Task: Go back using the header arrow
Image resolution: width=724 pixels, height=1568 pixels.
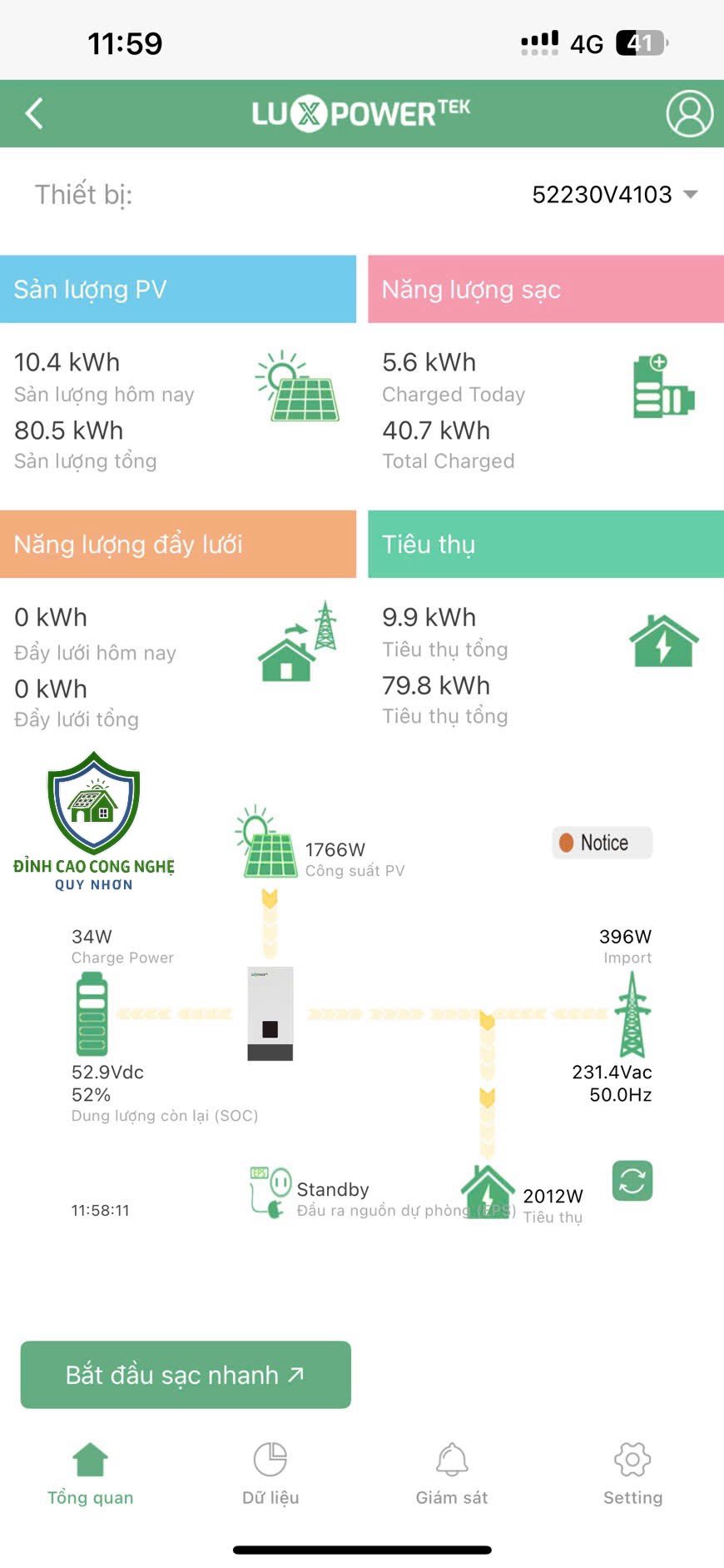Action: [x=34, y=113]
